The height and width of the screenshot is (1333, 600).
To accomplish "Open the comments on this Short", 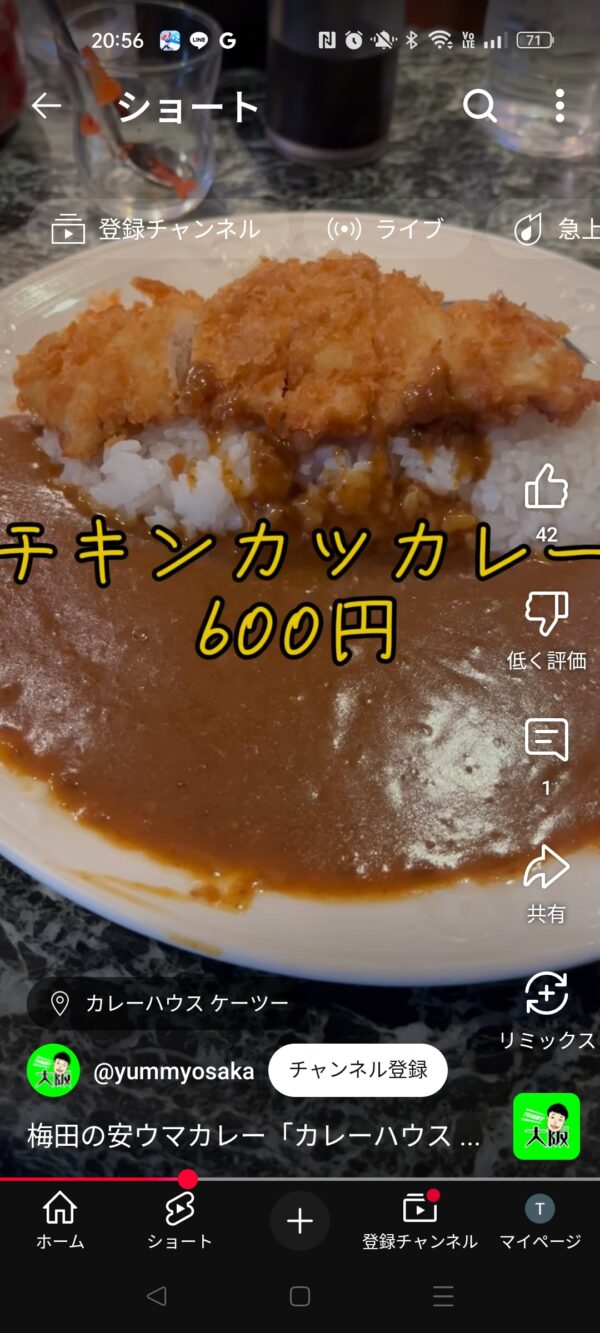I will tap(546, 742).
